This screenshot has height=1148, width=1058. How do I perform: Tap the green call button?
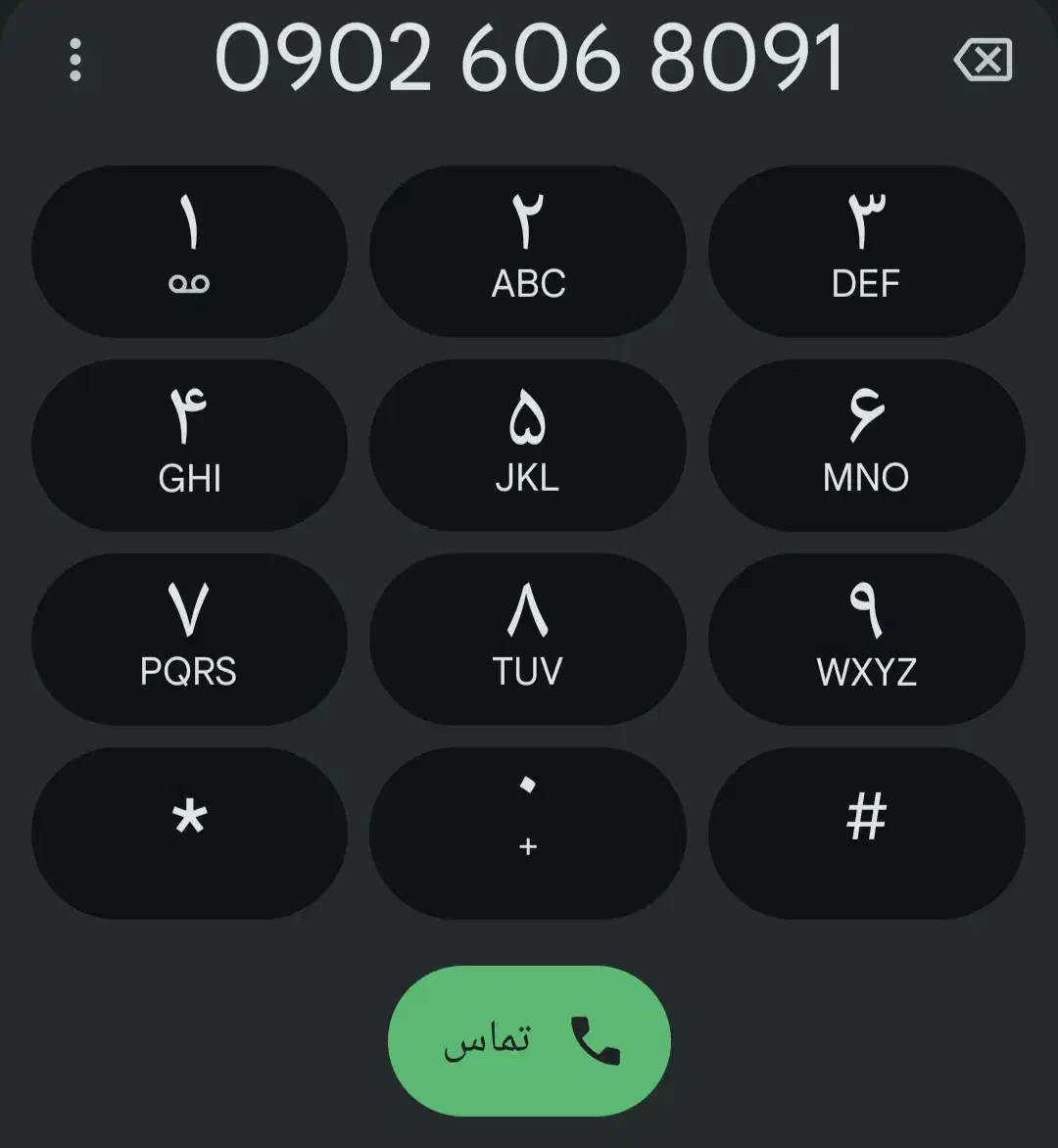pyautogui.click(x=529, y=1041)
